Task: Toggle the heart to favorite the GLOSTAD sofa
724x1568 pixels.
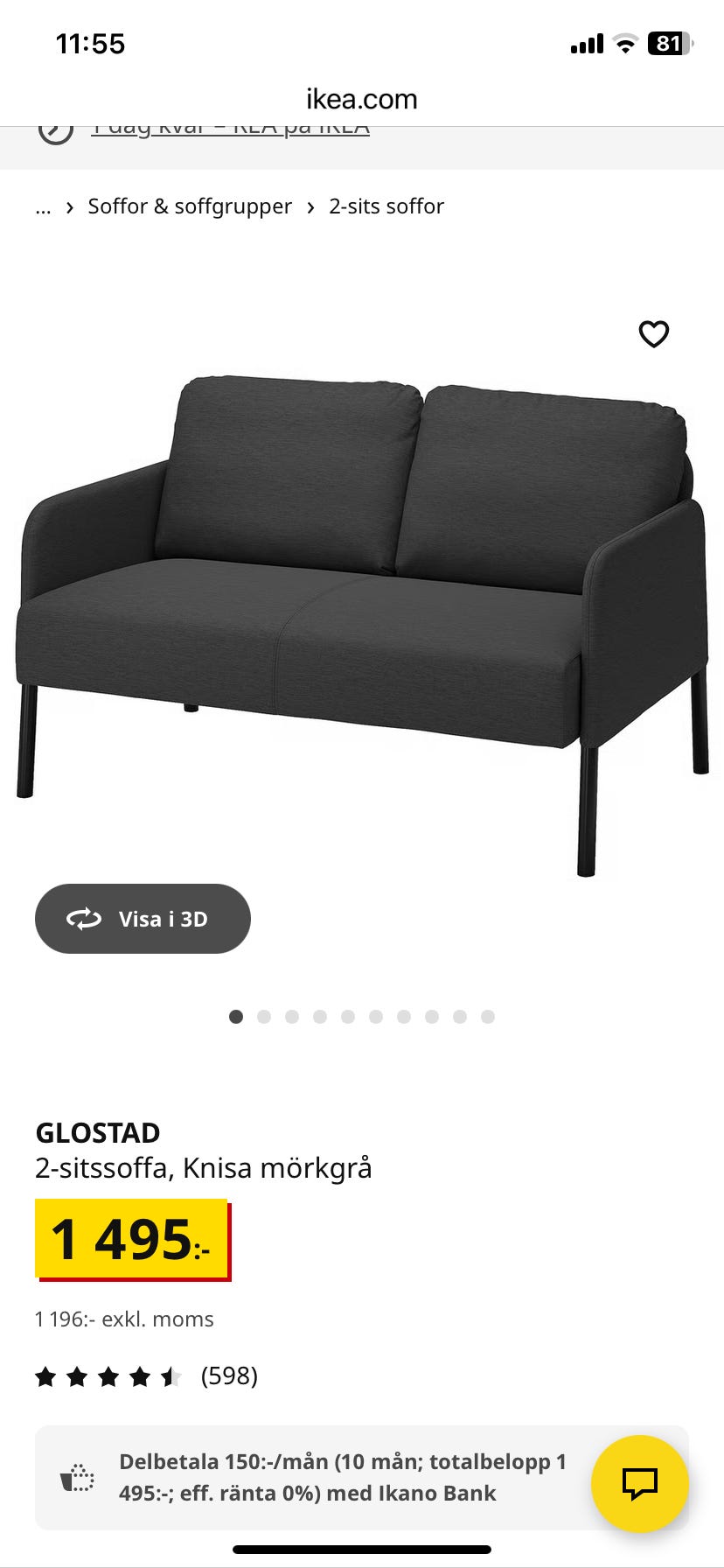Action: click(x=654, y=334)
